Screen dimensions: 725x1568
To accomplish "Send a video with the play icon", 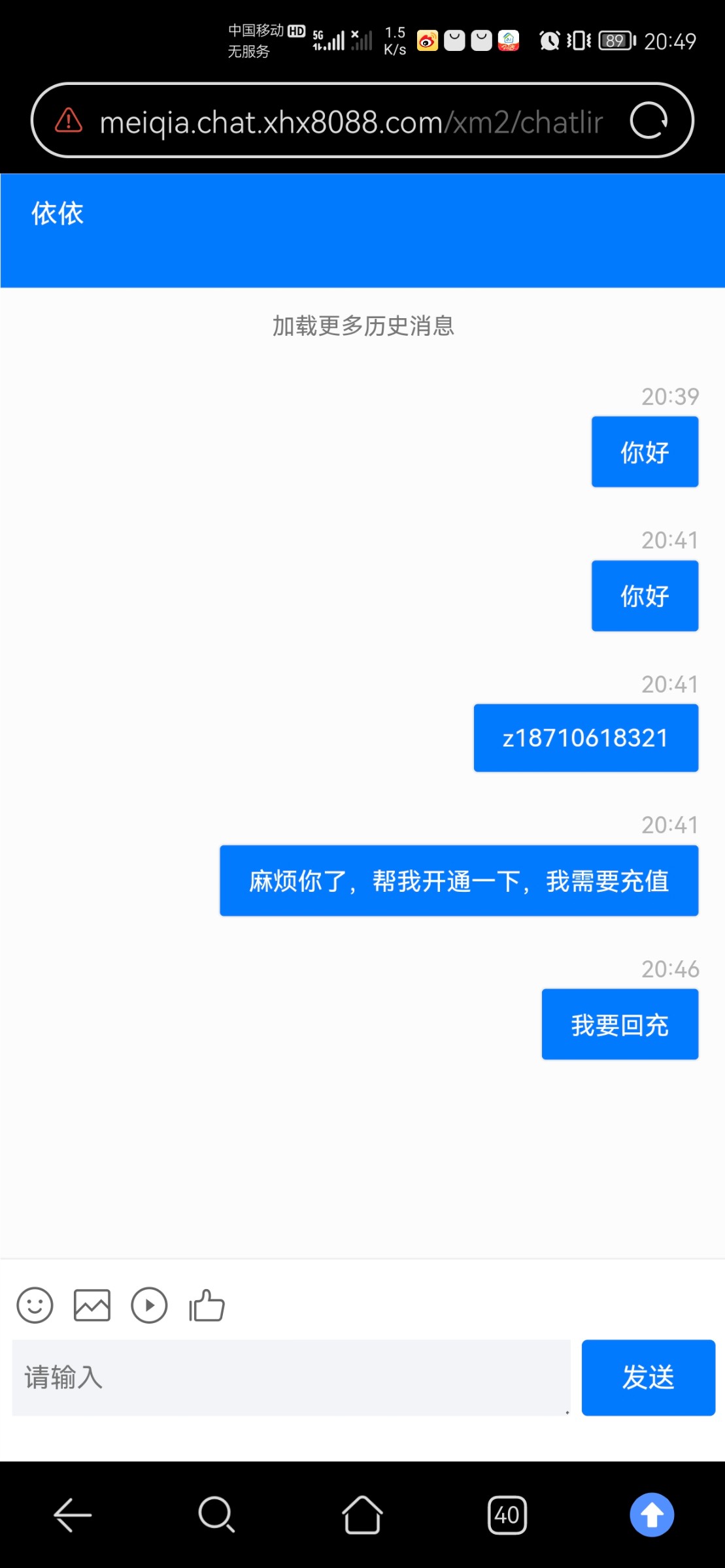I will (149, 1305).
